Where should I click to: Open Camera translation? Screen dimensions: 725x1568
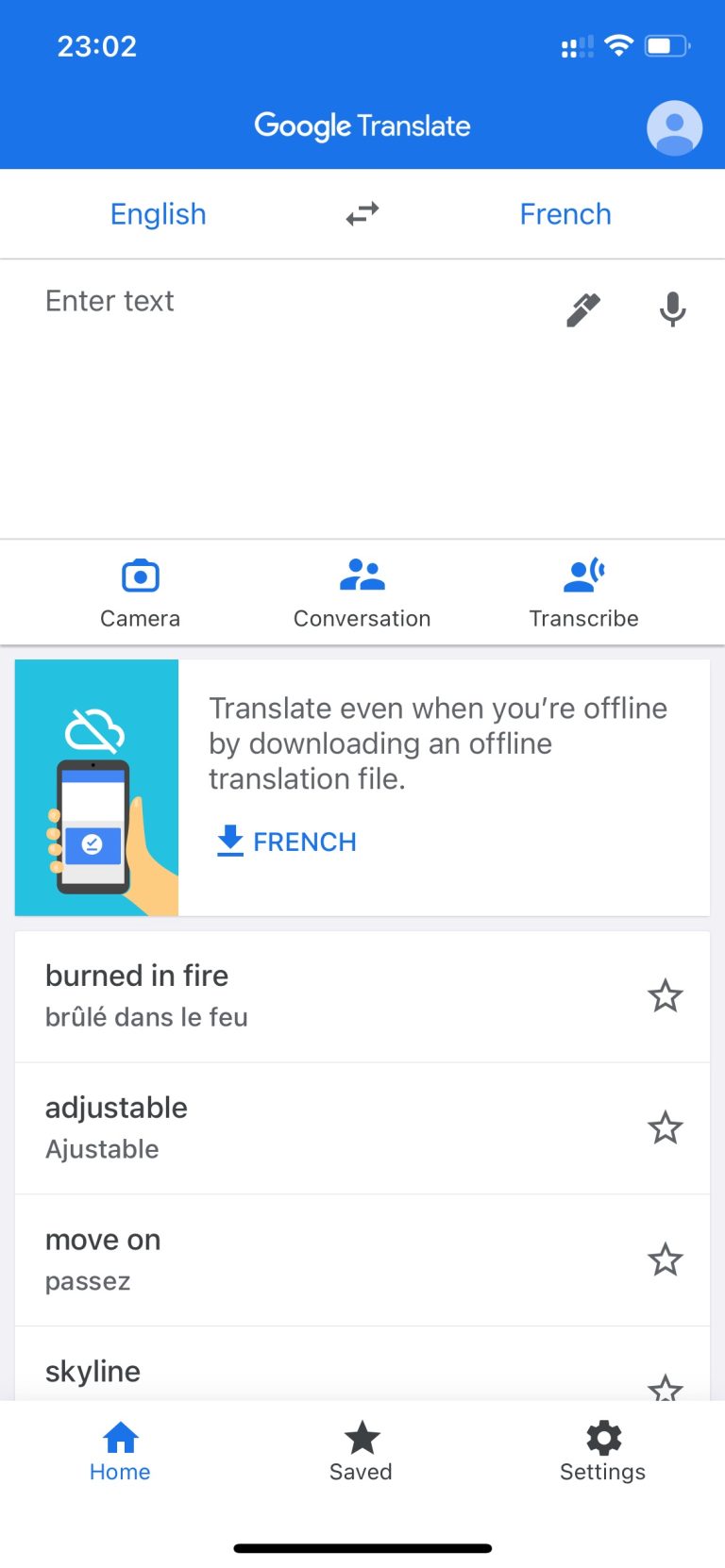click(x=140, y=592)
